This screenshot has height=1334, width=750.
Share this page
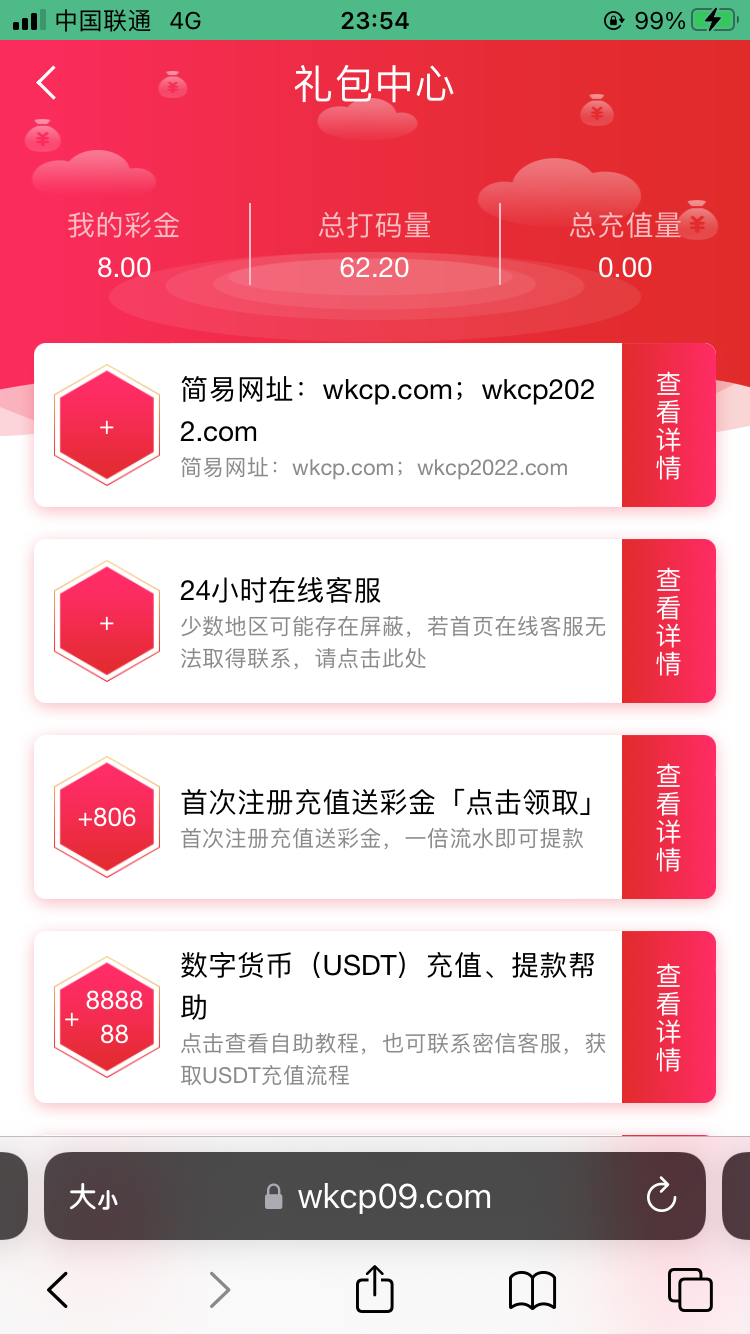click(x=375, y=1289)
